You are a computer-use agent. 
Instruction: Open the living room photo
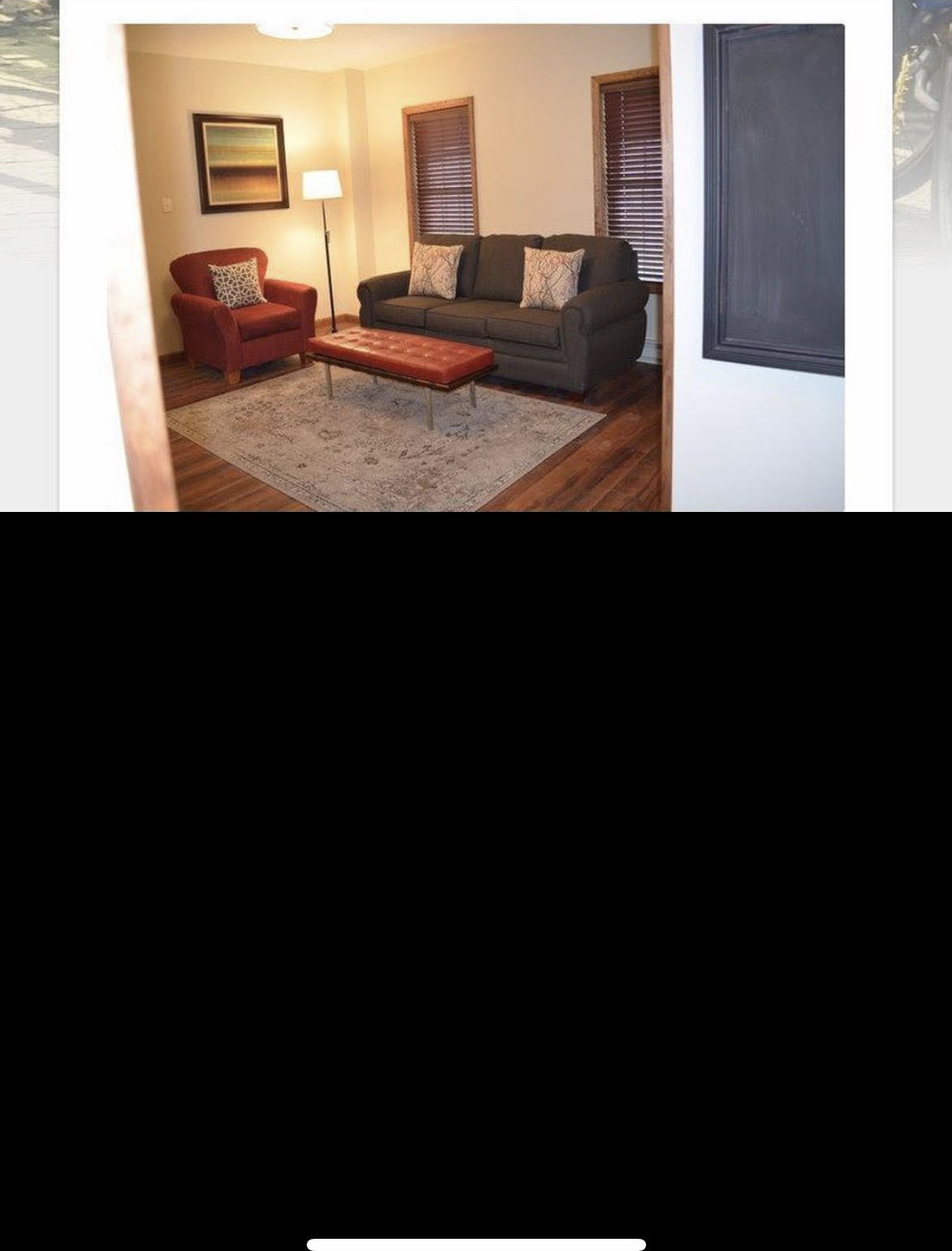pos(476,267)
